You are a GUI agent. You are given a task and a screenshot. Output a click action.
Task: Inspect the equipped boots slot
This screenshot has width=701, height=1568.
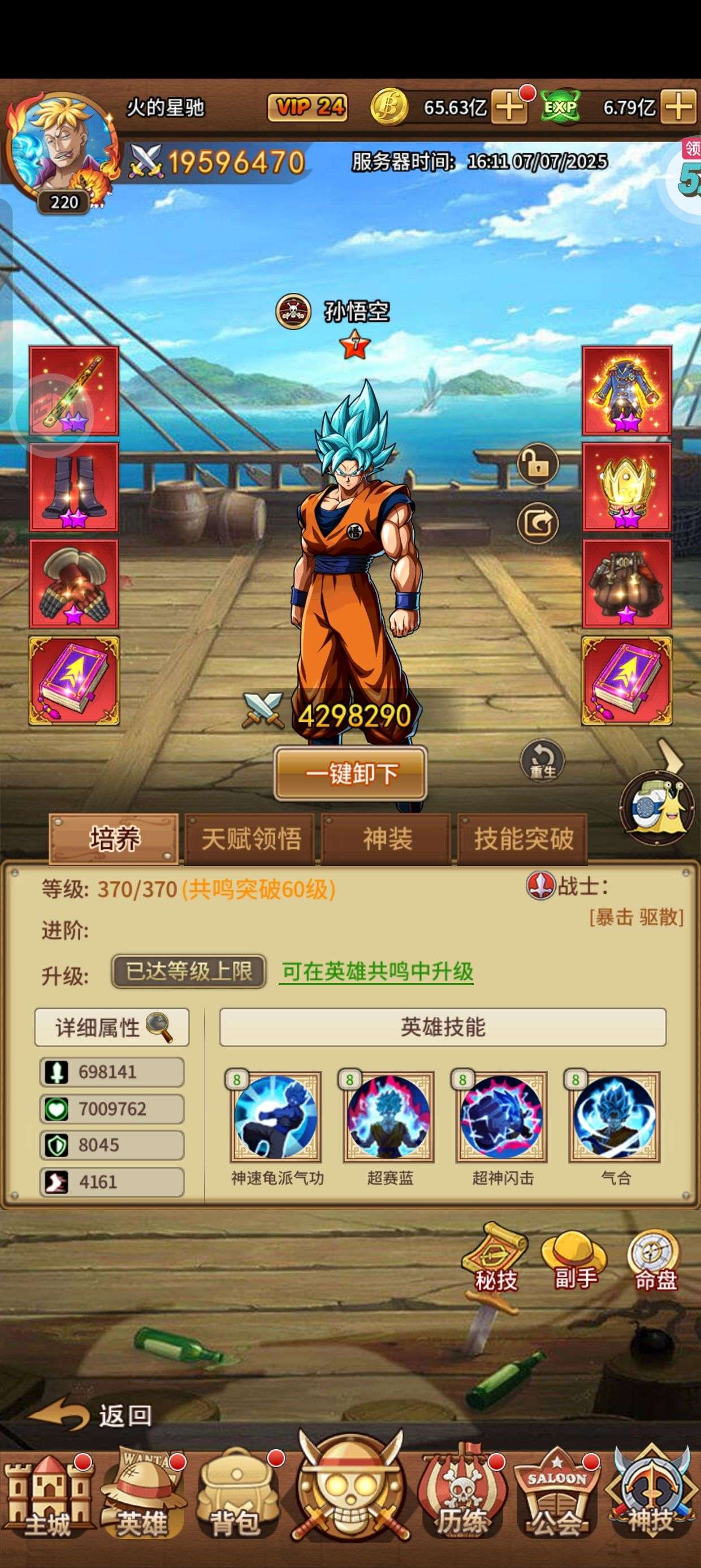click(x=73, y=487)
